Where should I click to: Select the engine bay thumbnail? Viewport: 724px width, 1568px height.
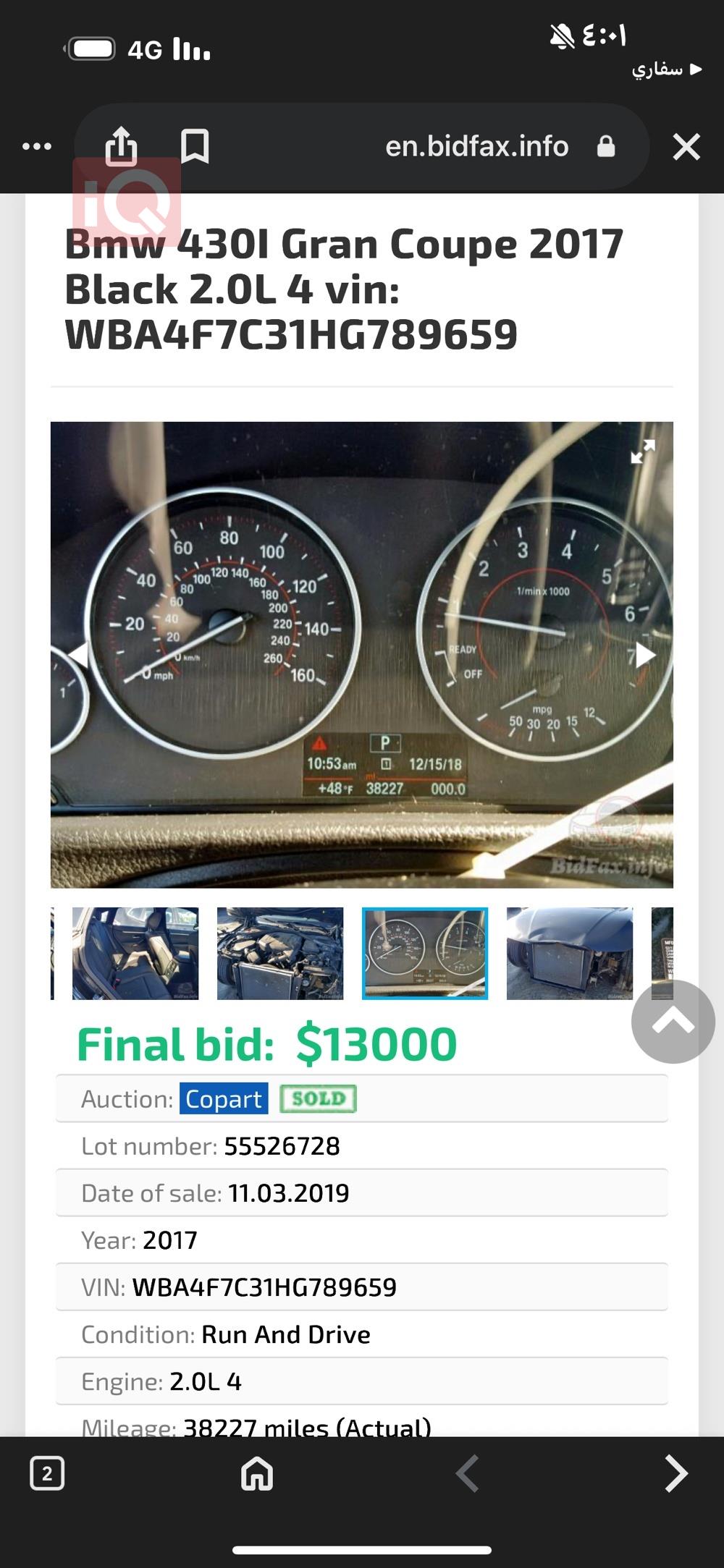tap(280, 953)
